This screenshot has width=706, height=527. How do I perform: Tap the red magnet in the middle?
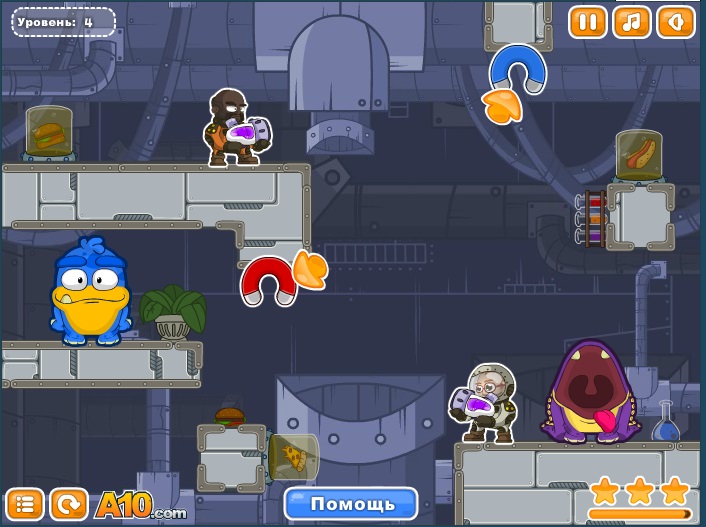[267, 280]
